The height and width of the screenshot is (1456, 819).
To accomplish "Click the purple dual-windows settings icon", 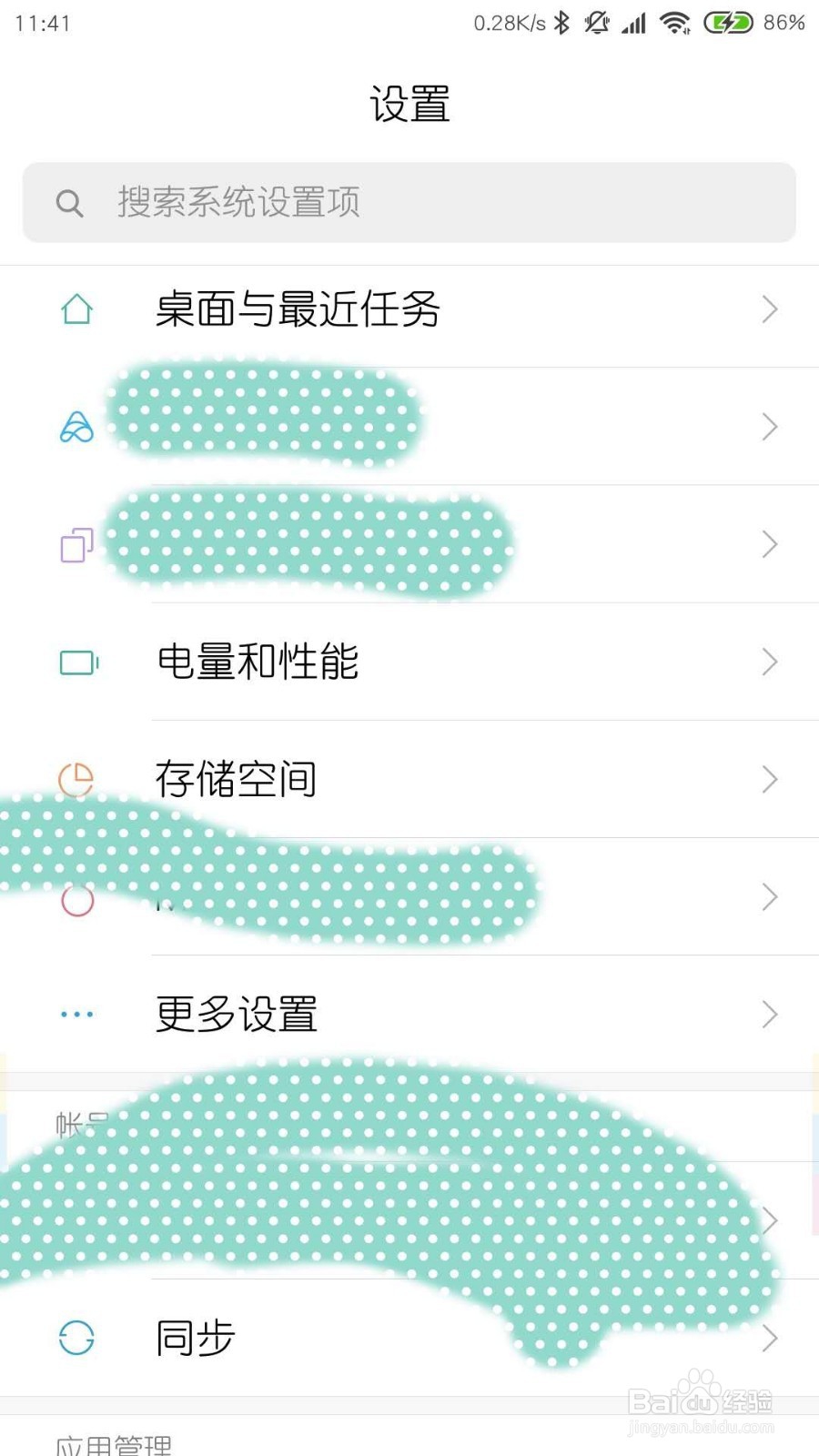I will (x=76, y=544).
